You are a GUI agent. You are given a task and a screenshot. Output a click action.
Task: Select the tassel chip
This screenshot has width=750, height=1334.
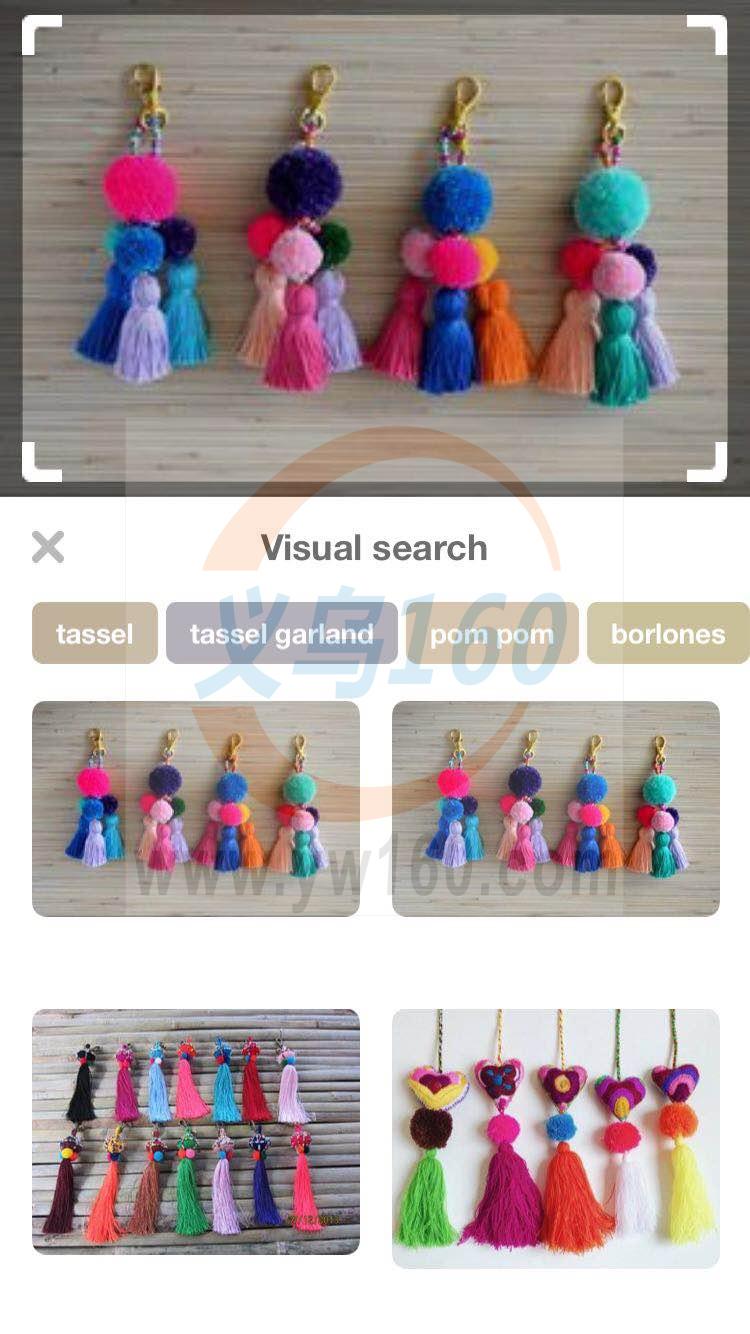pyautogui.click(x=95, y=633)
